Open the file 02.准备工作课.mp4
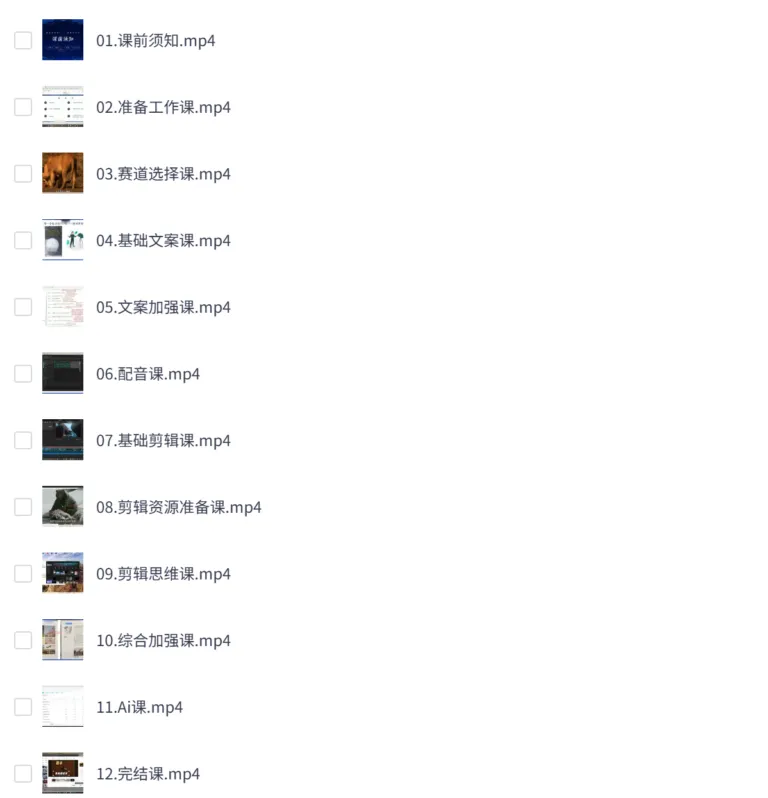 click(163, 107)
